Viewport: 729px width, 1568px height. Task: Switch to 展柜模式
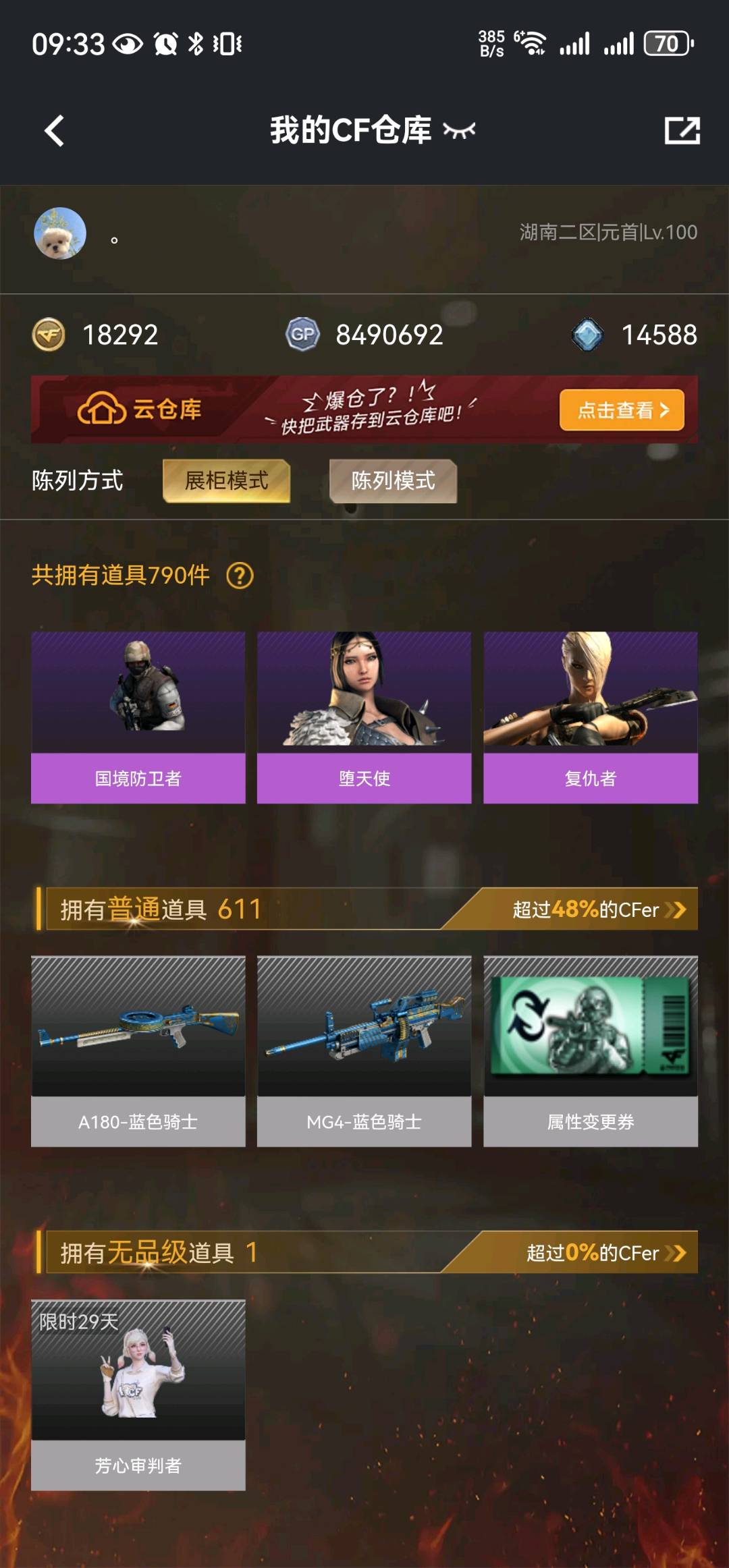tap(226, 480)
